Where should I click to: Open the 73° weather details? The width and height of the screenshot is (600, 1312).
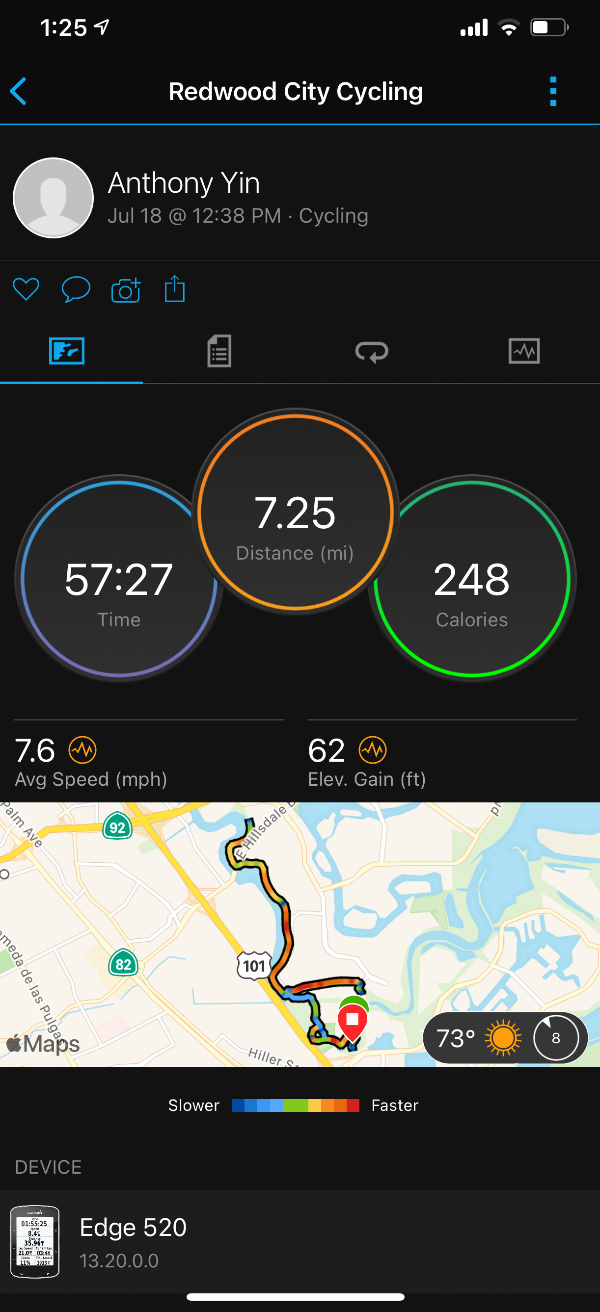[x=505, y=1038]
